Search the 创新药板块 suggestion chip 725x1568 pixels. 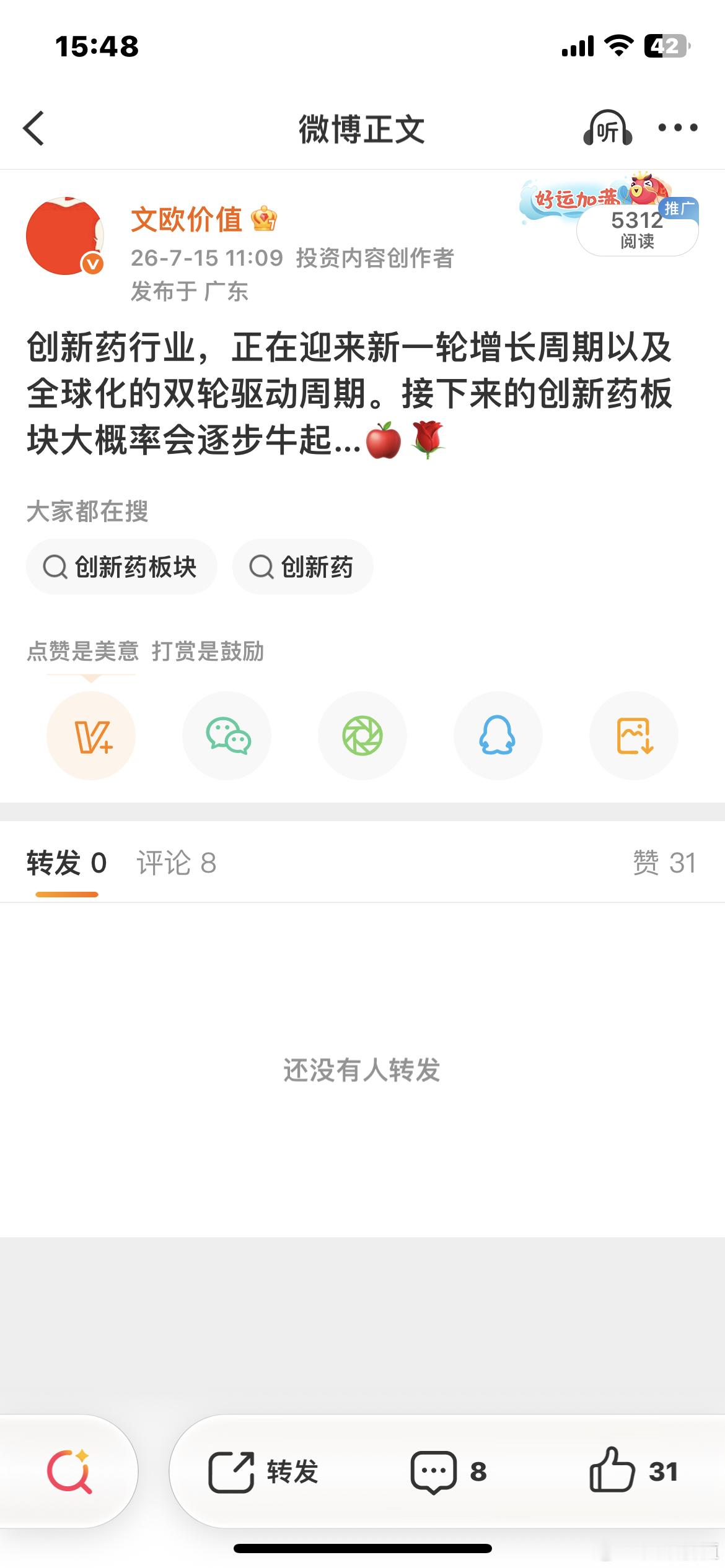tap(121, 567)
